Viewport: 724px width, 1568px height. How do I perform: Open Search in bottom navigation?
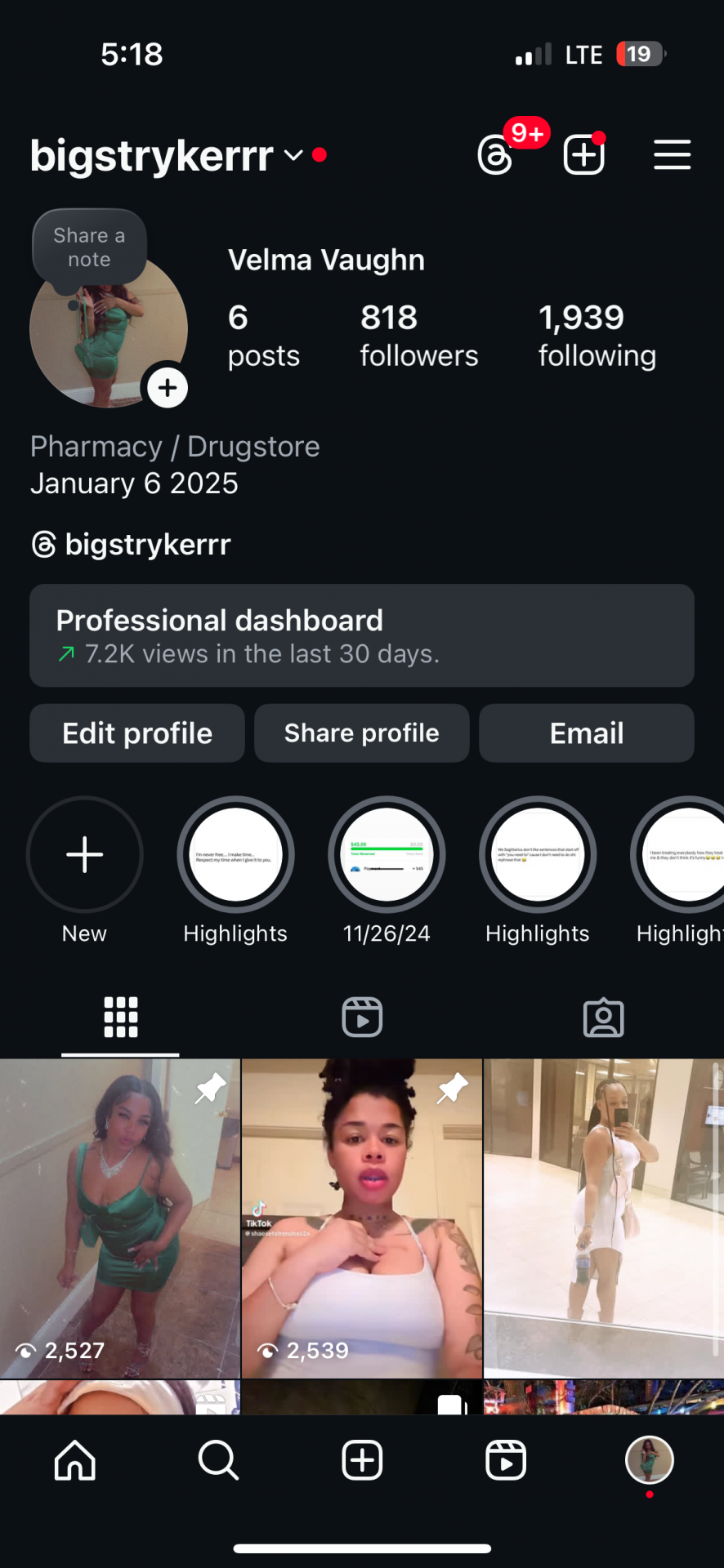click(x=218, y=1460)
